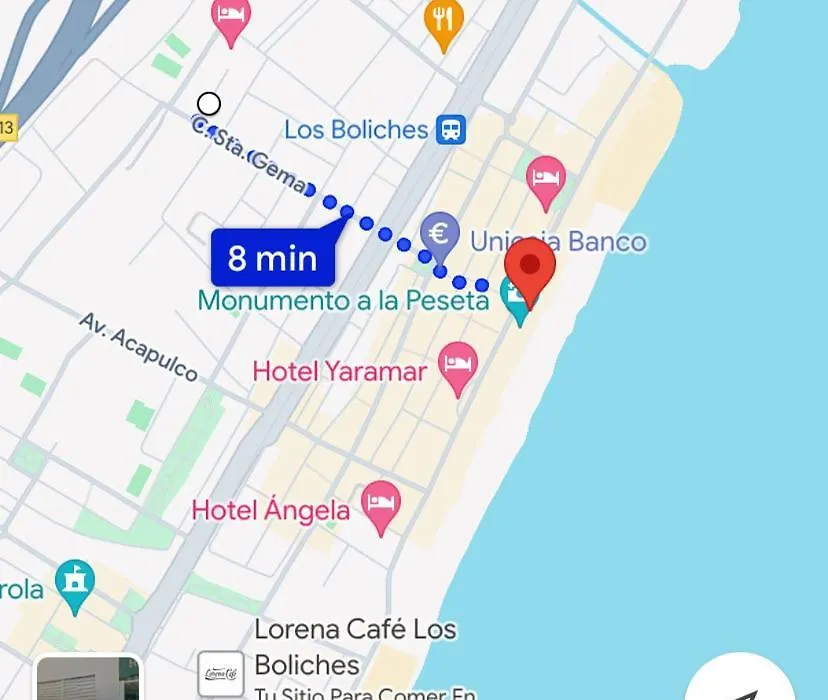Open Lorena Café Los Boliches listing
The height and width of the screenshot is (700, 828).
[354, 647]
